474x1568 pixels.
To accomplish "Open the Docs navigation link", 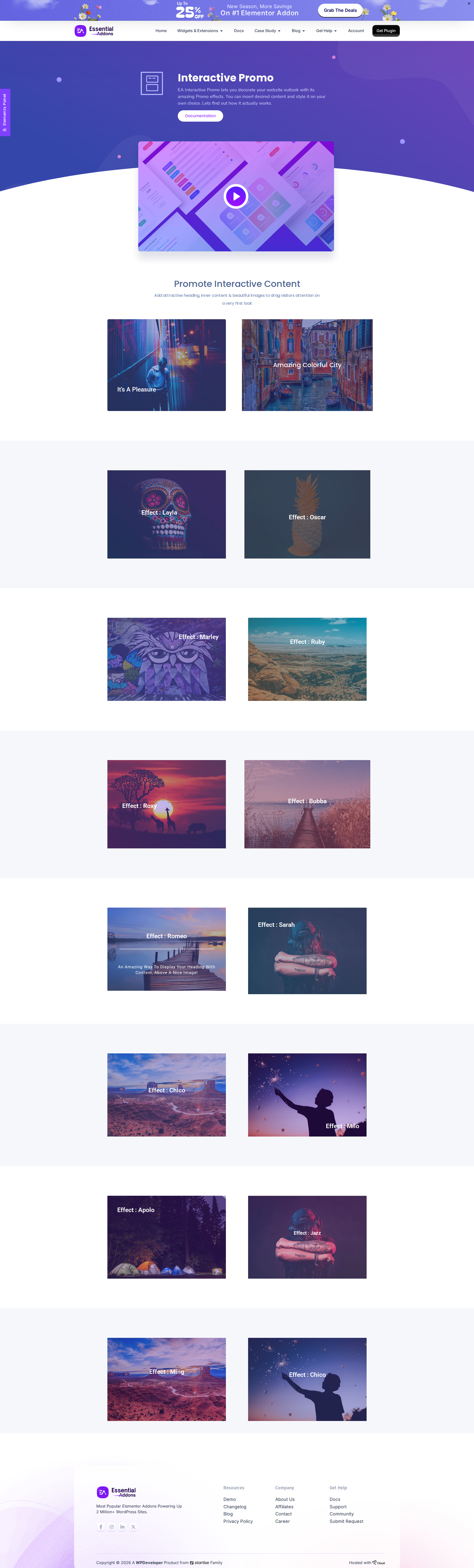I will point(239,30).
